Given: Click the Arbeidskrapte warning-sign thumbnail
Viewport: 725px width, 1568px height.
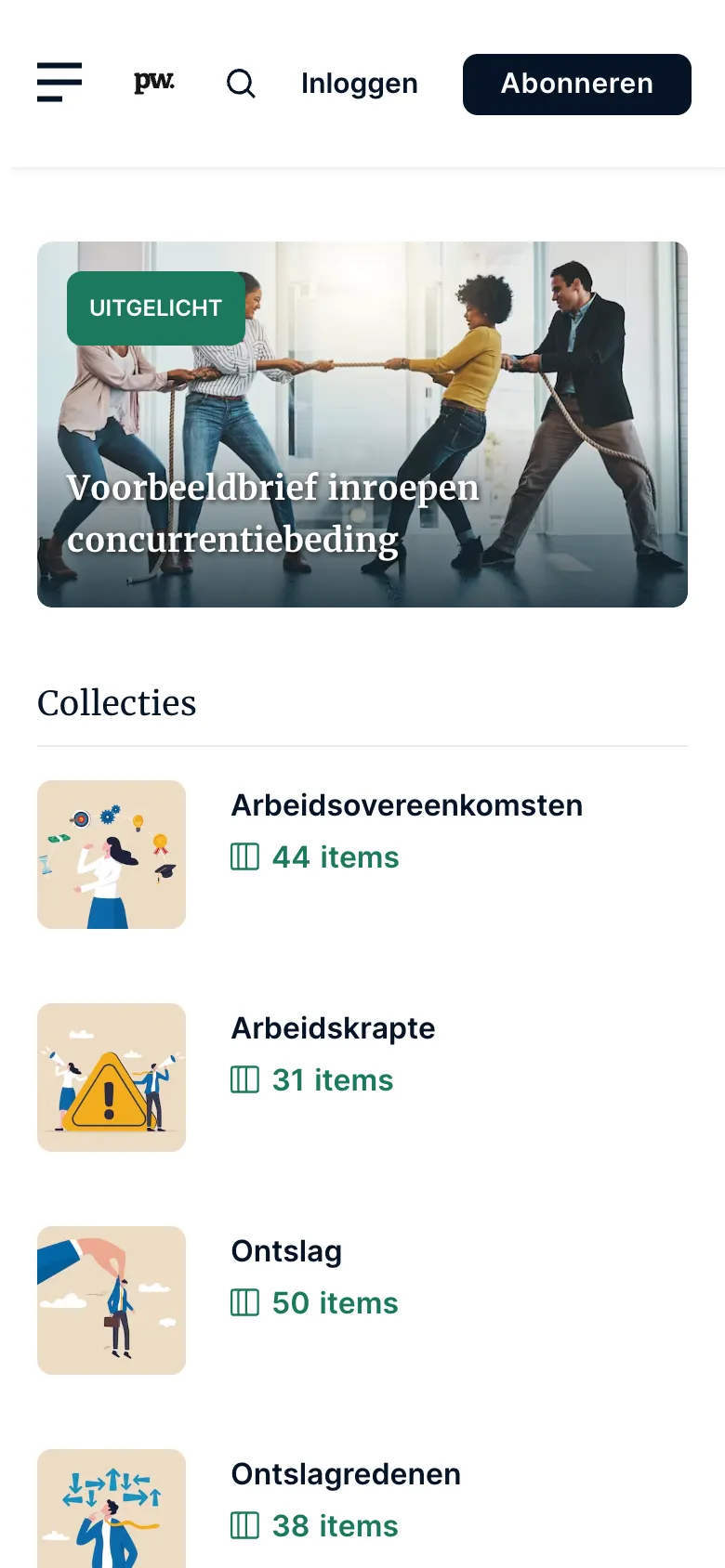Looking at the screenshot, I should [x=111, y=1077].
